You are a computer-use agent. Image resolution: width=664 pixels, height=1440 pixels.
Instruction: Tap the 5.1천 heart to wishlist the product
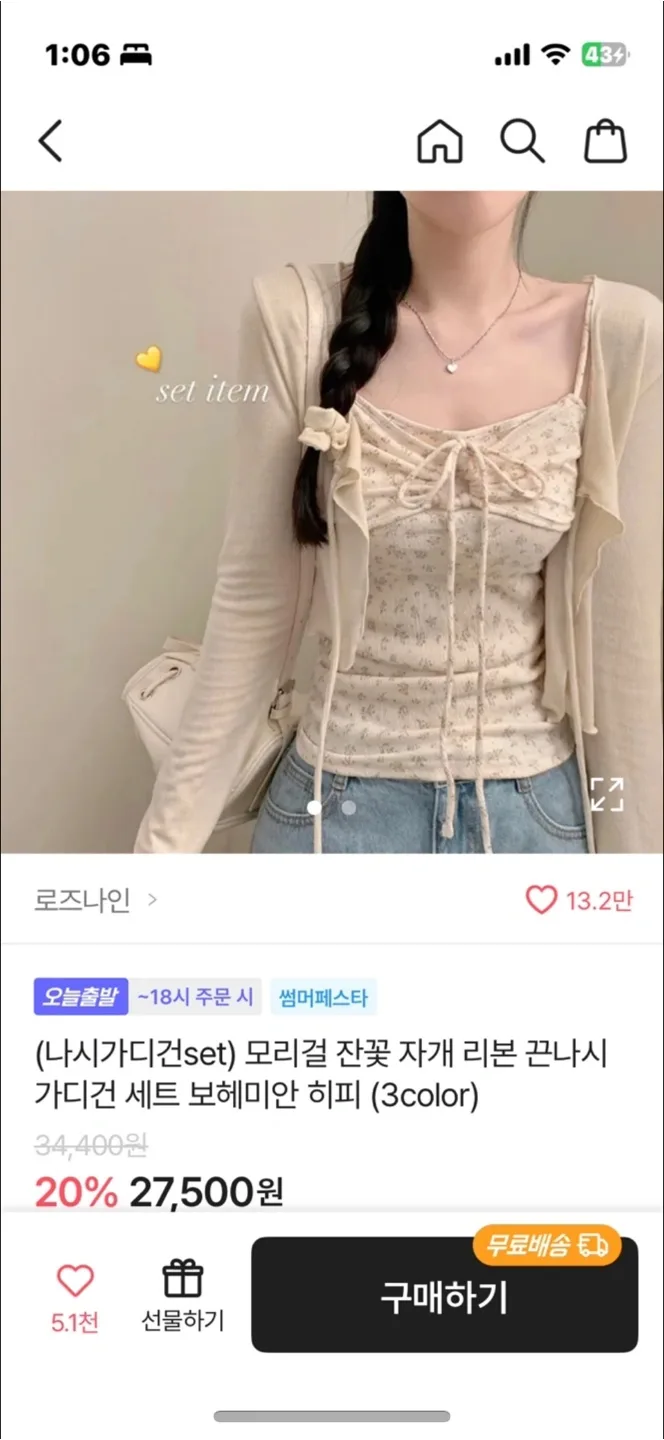point(75,1295)
